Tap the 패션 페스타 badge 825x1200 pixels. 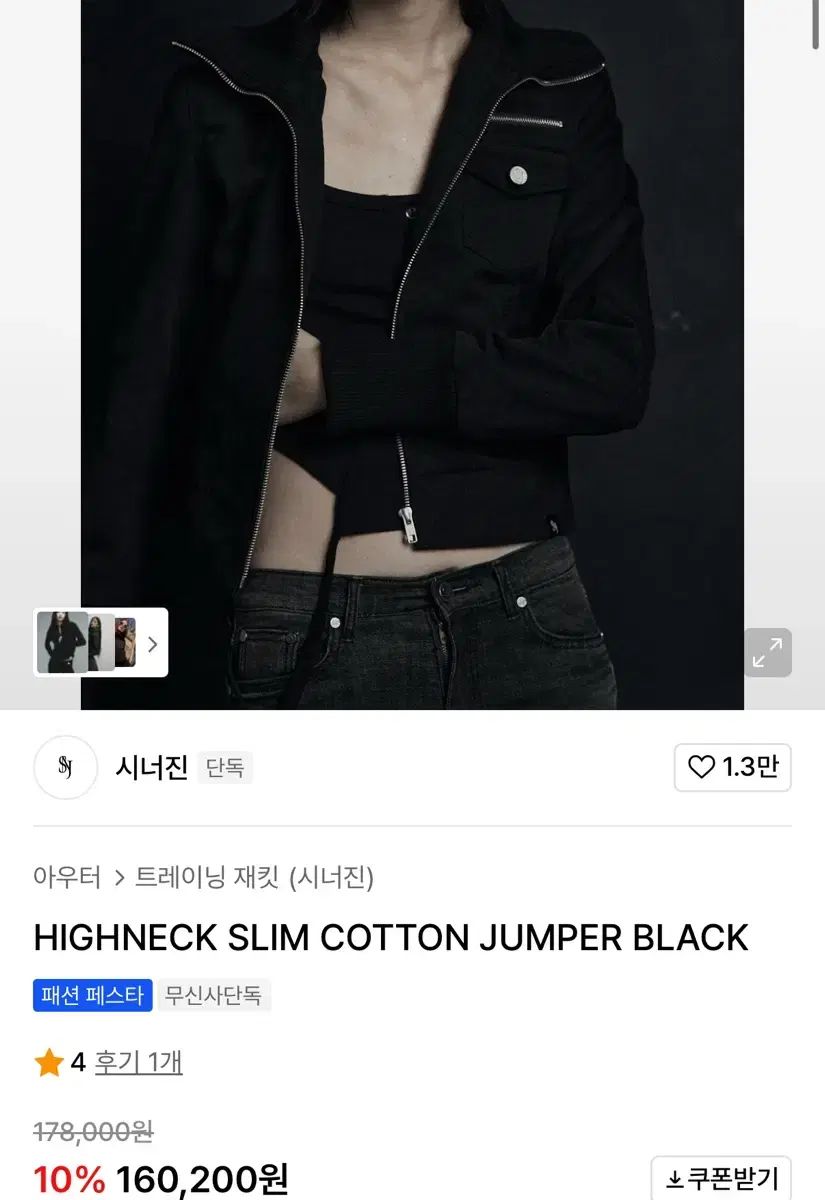click(92, 995)
